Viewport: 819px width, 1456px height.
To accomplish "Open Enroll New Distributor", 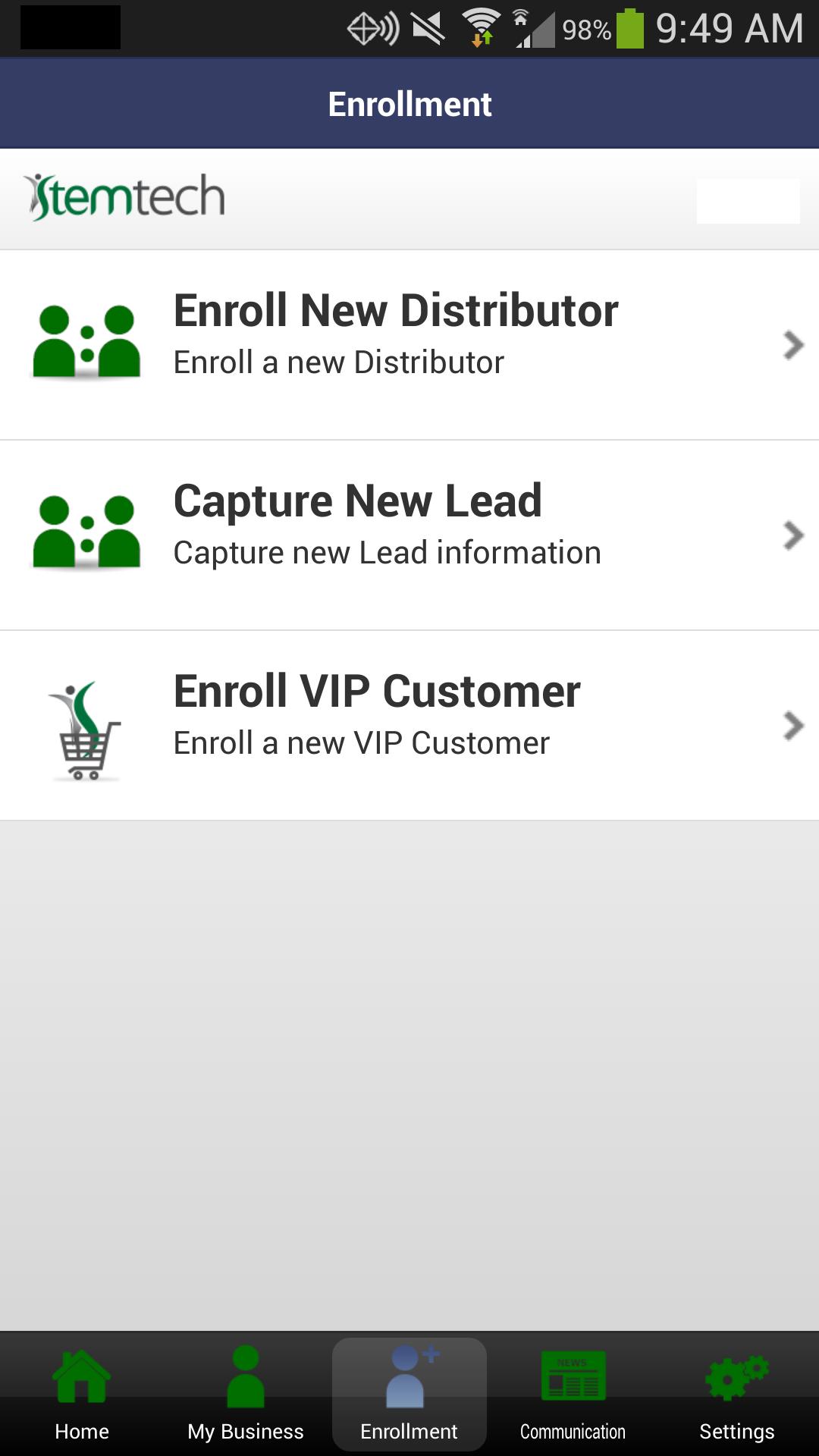I will click(x=409, y=345).
